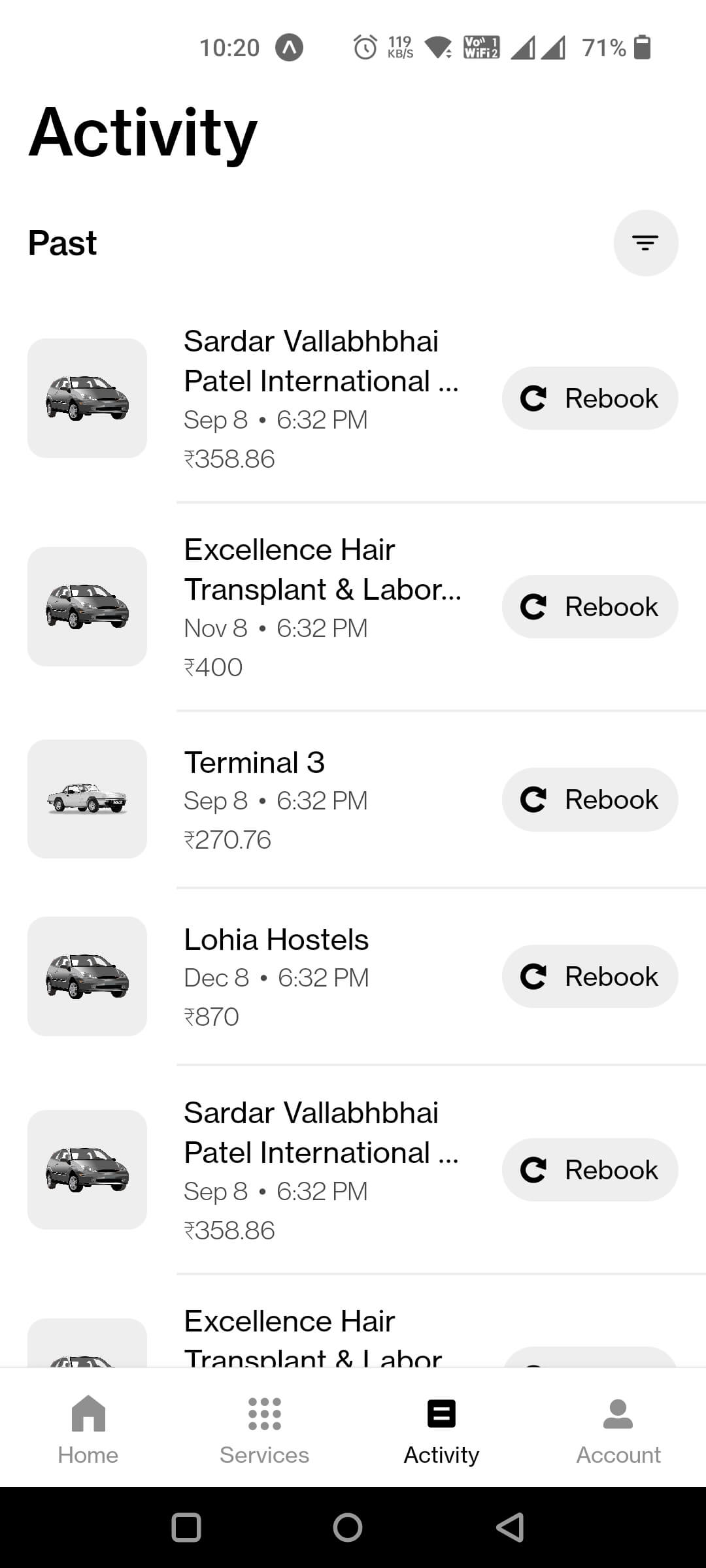This screenshot has height=1568, width=706.
Task: Open the Account tab
Action: (x=618, y=1427)
